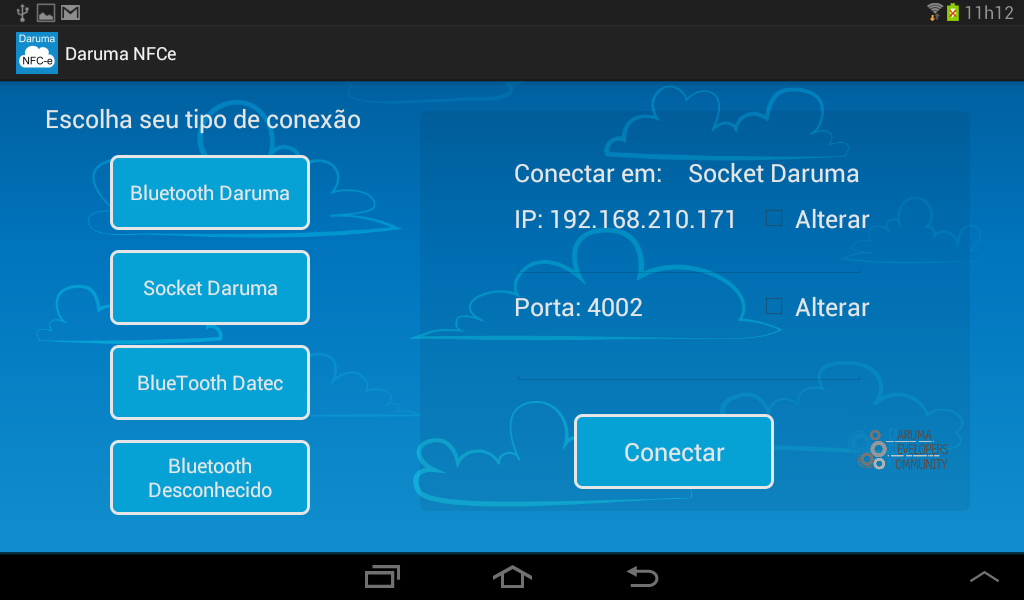Open recent apps from navigation bar
This screenshot has height=600, width=1024.
(382, 577)
